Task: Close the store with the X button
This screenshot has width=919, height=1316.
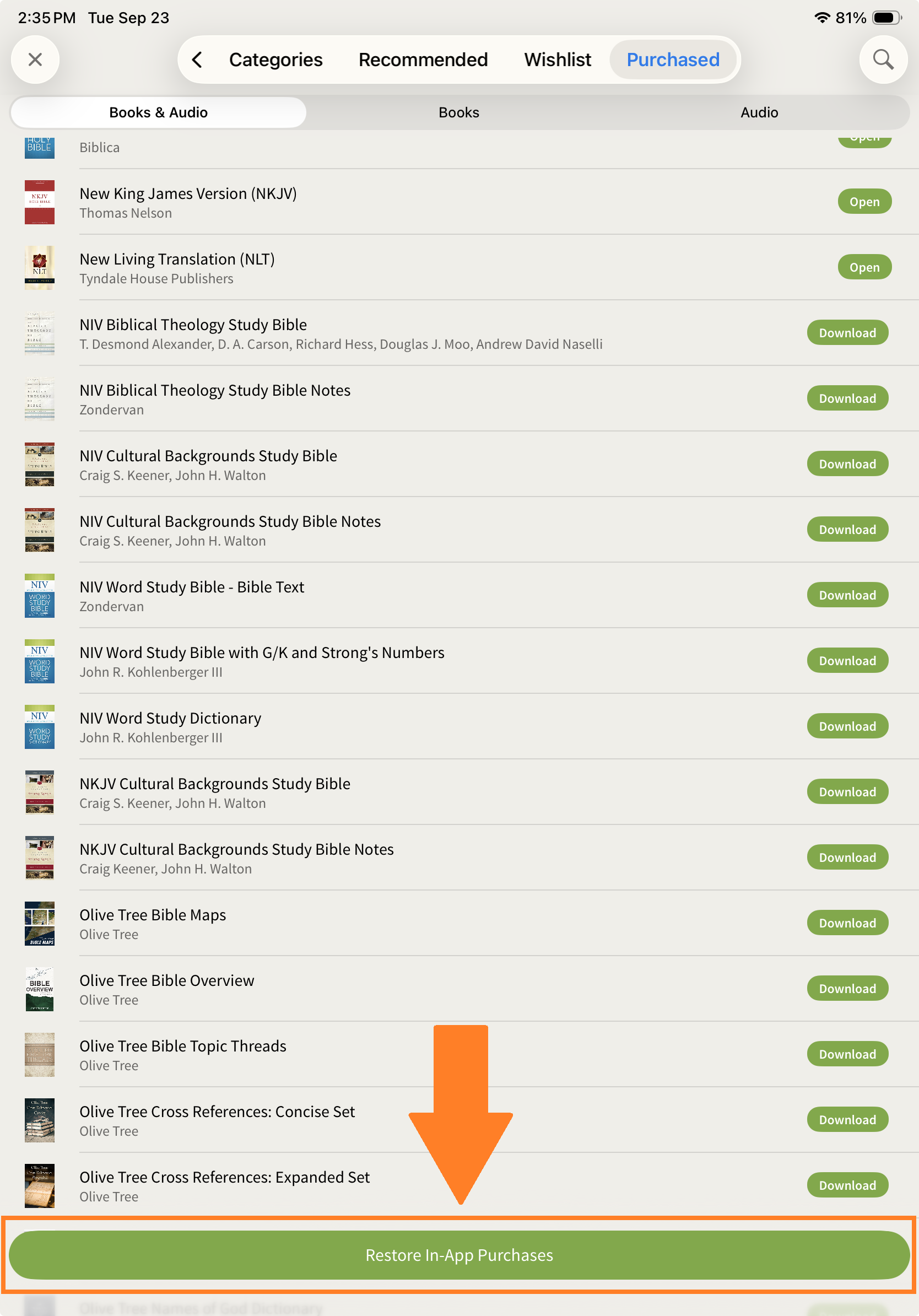Action: tap(35, 60)
